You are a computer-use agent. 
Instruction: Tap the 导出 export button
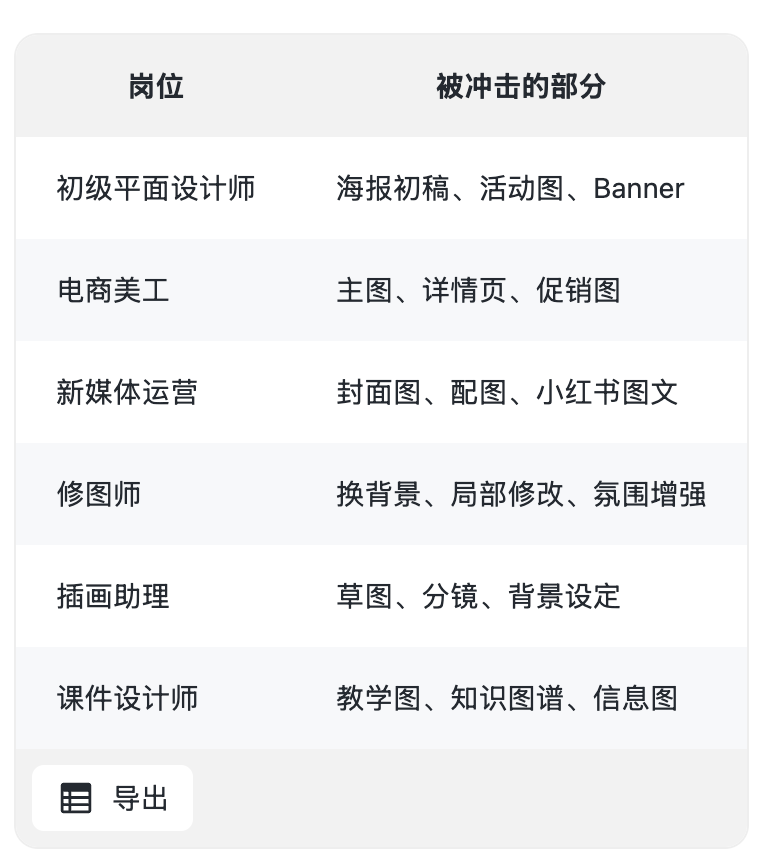point(112,798)
